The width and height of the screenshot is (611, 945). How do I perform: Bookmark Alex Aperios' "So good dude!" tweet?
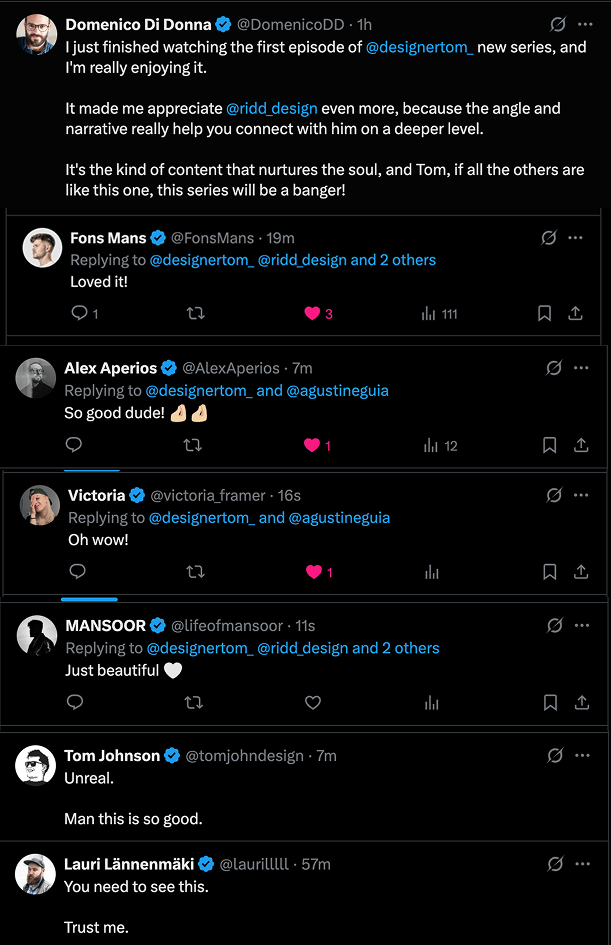tap(550, 445)
